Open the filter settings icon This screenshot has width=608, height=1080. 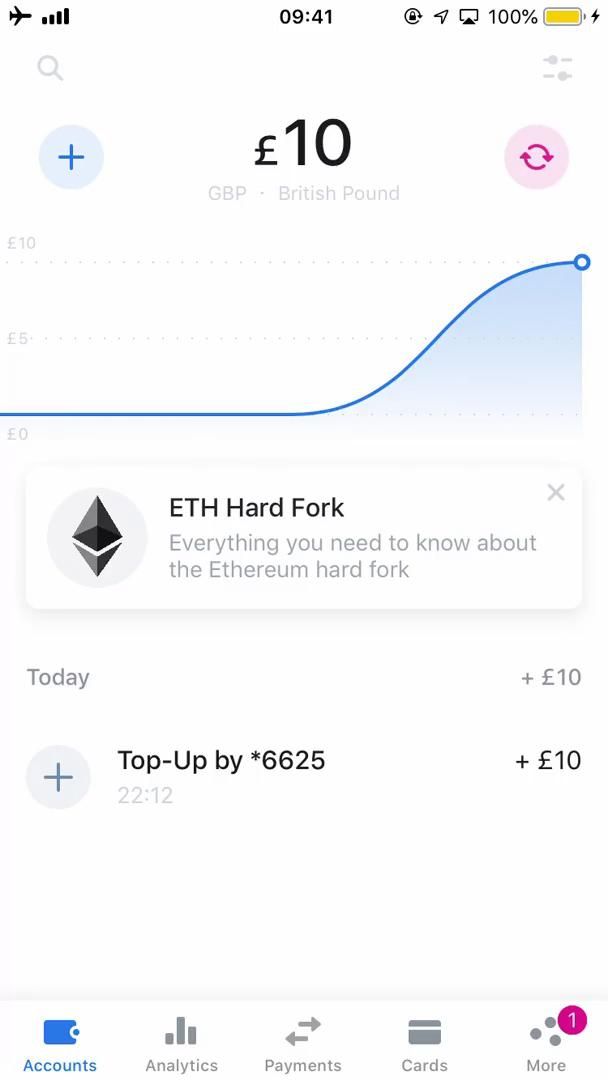557,68
